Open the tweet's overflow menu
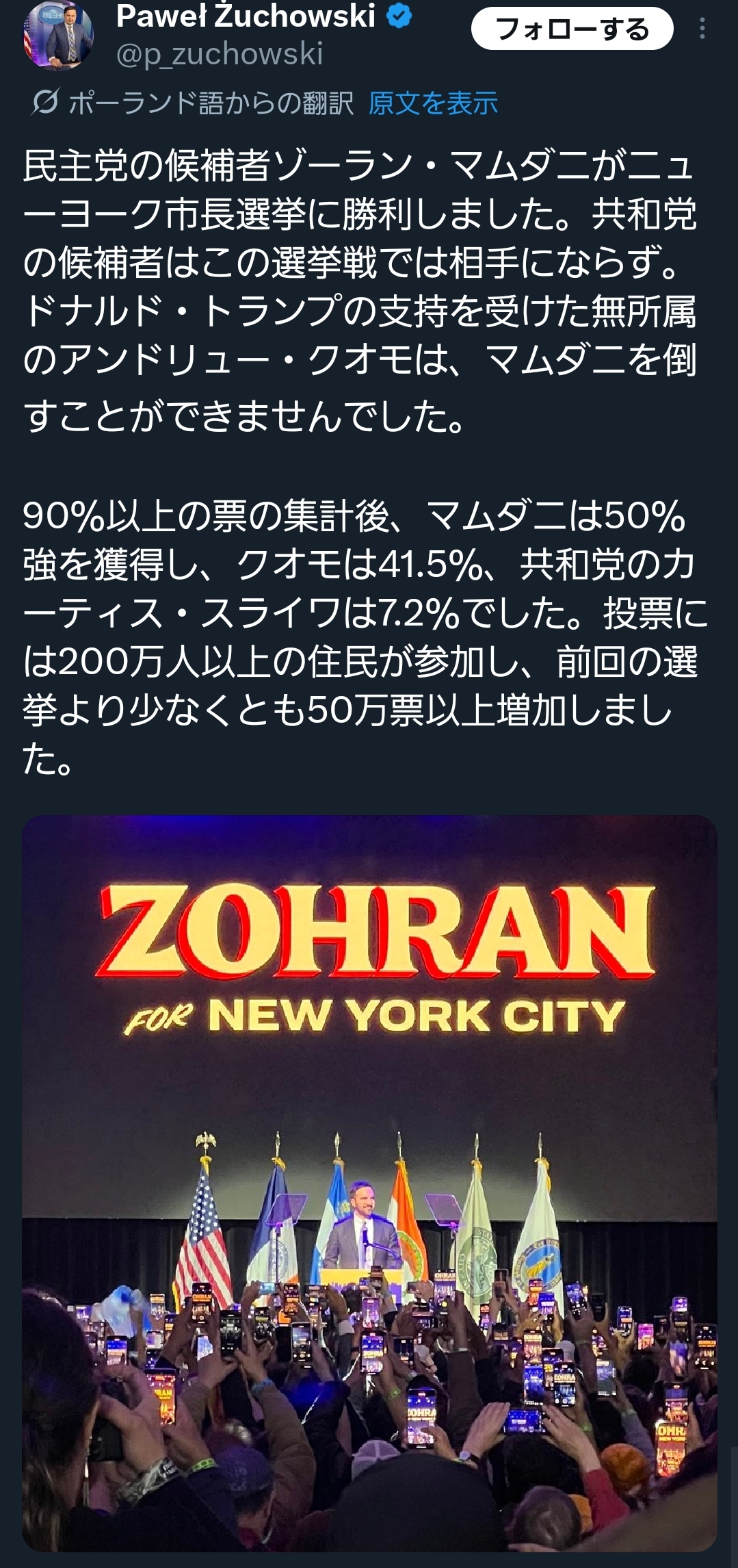738x1568 pixels. point(702,29)
